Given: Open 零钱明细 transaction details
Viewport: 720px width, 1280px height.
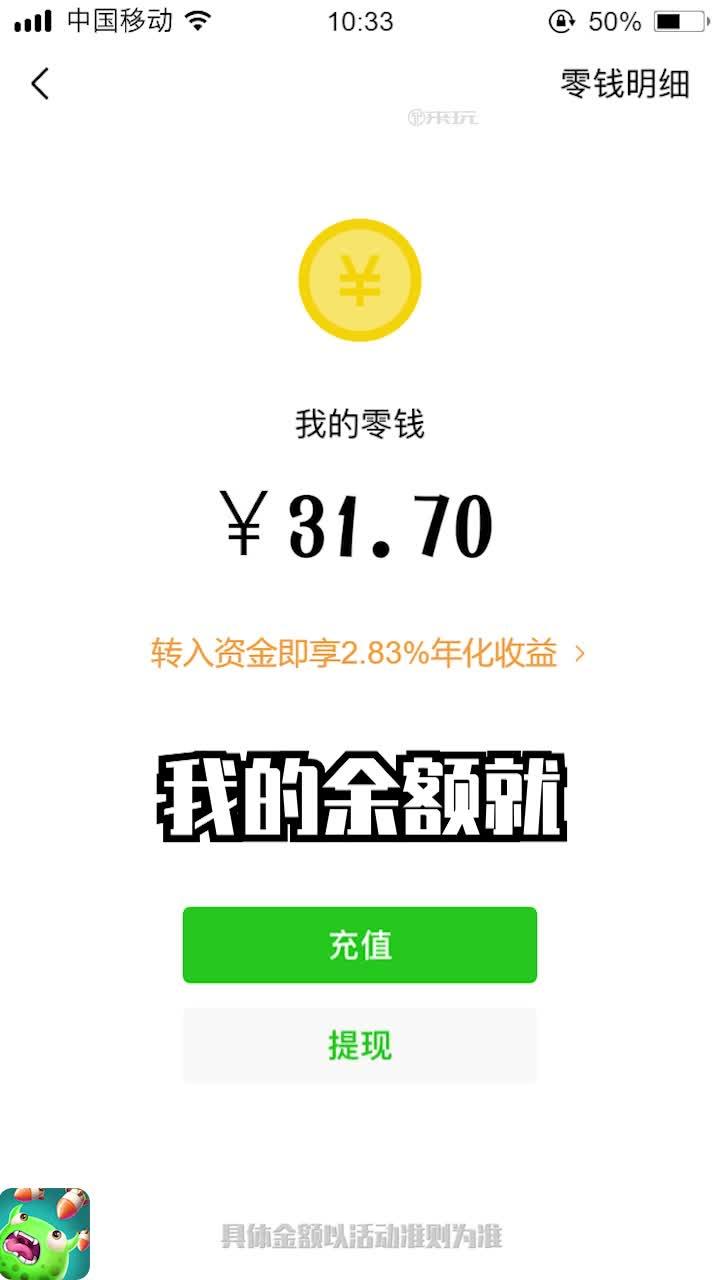Looking at the screenshot, I should pyautogui.click(x=625, y=85).
